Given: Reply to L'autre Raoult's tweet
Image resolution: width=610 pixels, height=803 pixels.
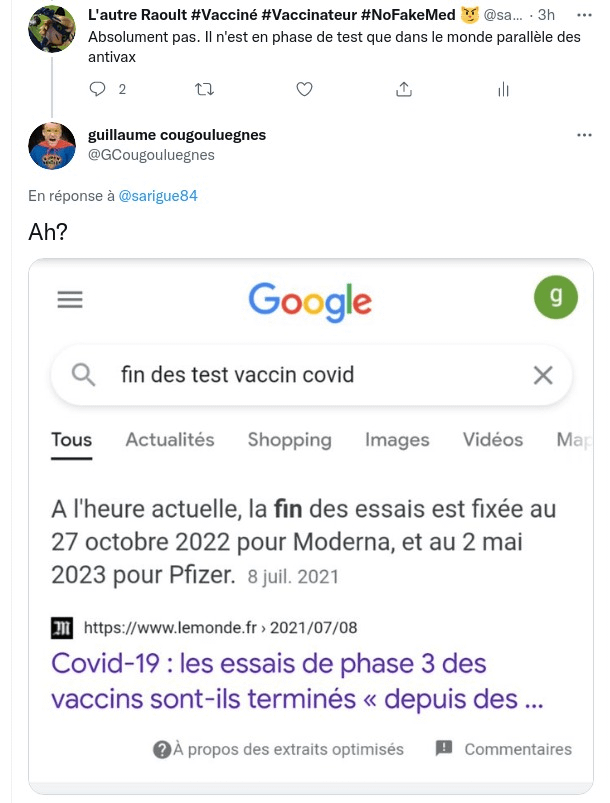Looking at the screenshot, I should [98, 89].
